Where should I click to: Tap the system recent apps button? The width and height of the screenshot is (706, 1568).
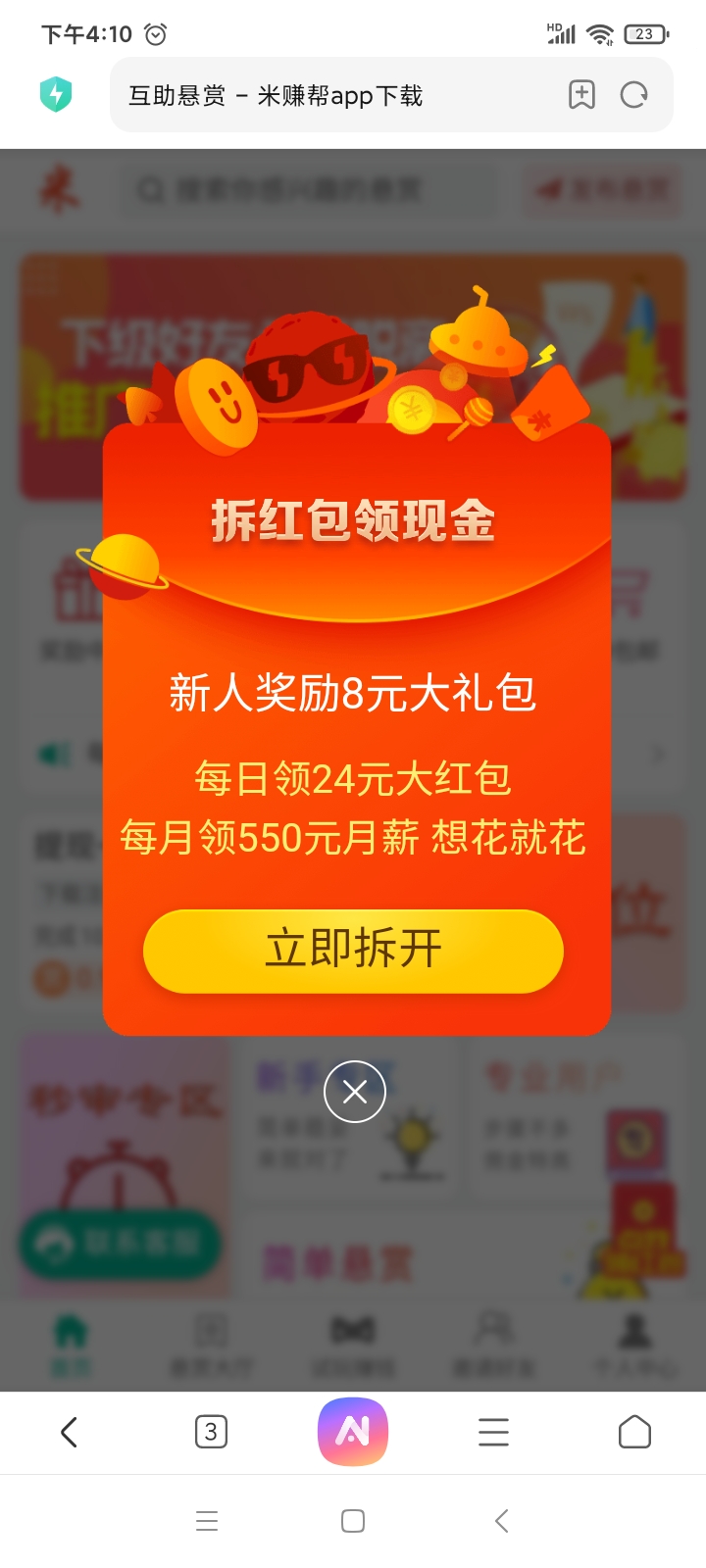pyautogui.click(x=207, y=1521)
